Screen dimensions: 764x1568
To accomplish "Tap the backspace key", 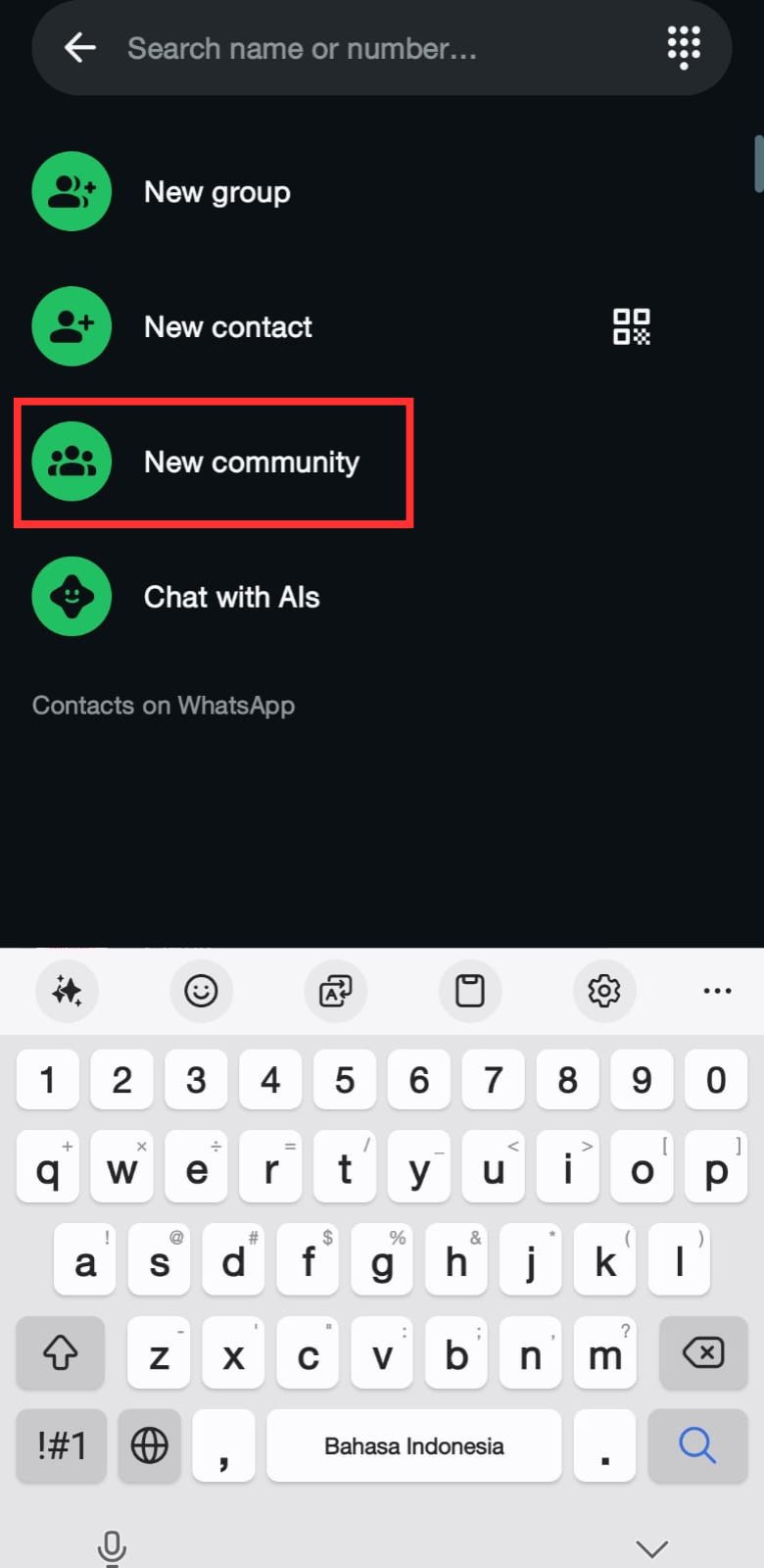I will tap(703, 1353).
